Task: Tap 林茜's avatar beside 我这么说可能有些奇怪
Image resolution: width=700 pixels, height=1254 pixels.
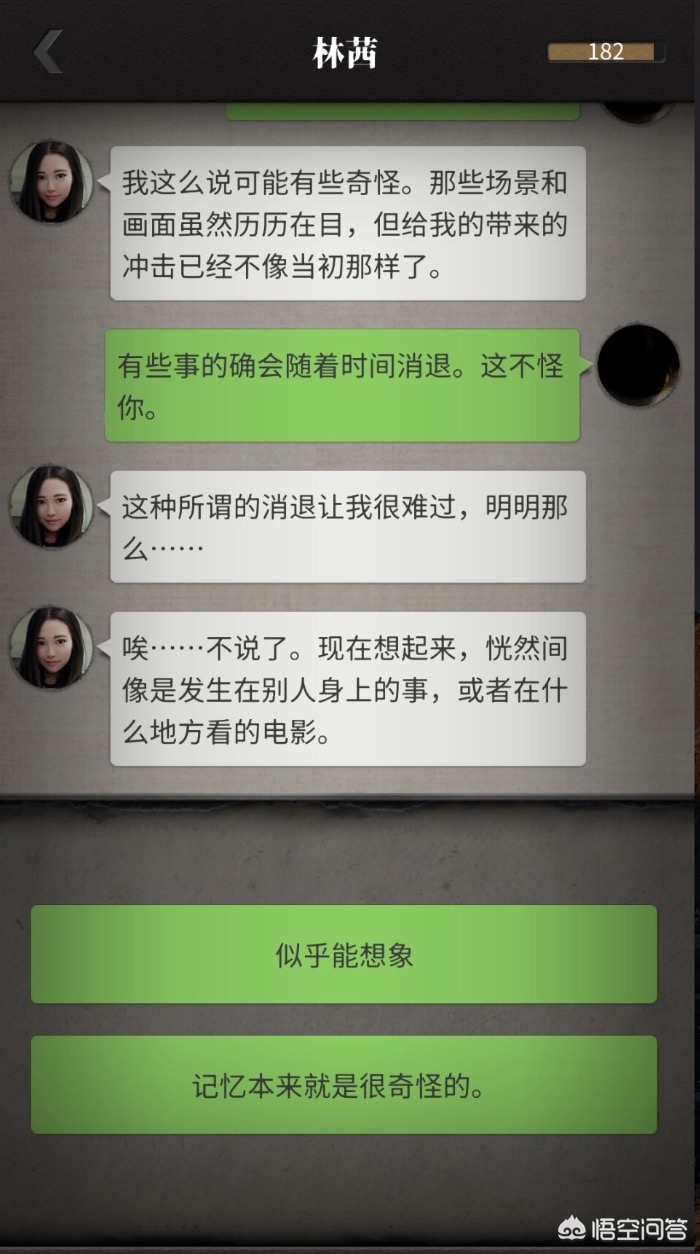Action: click(x=50, y=183)
